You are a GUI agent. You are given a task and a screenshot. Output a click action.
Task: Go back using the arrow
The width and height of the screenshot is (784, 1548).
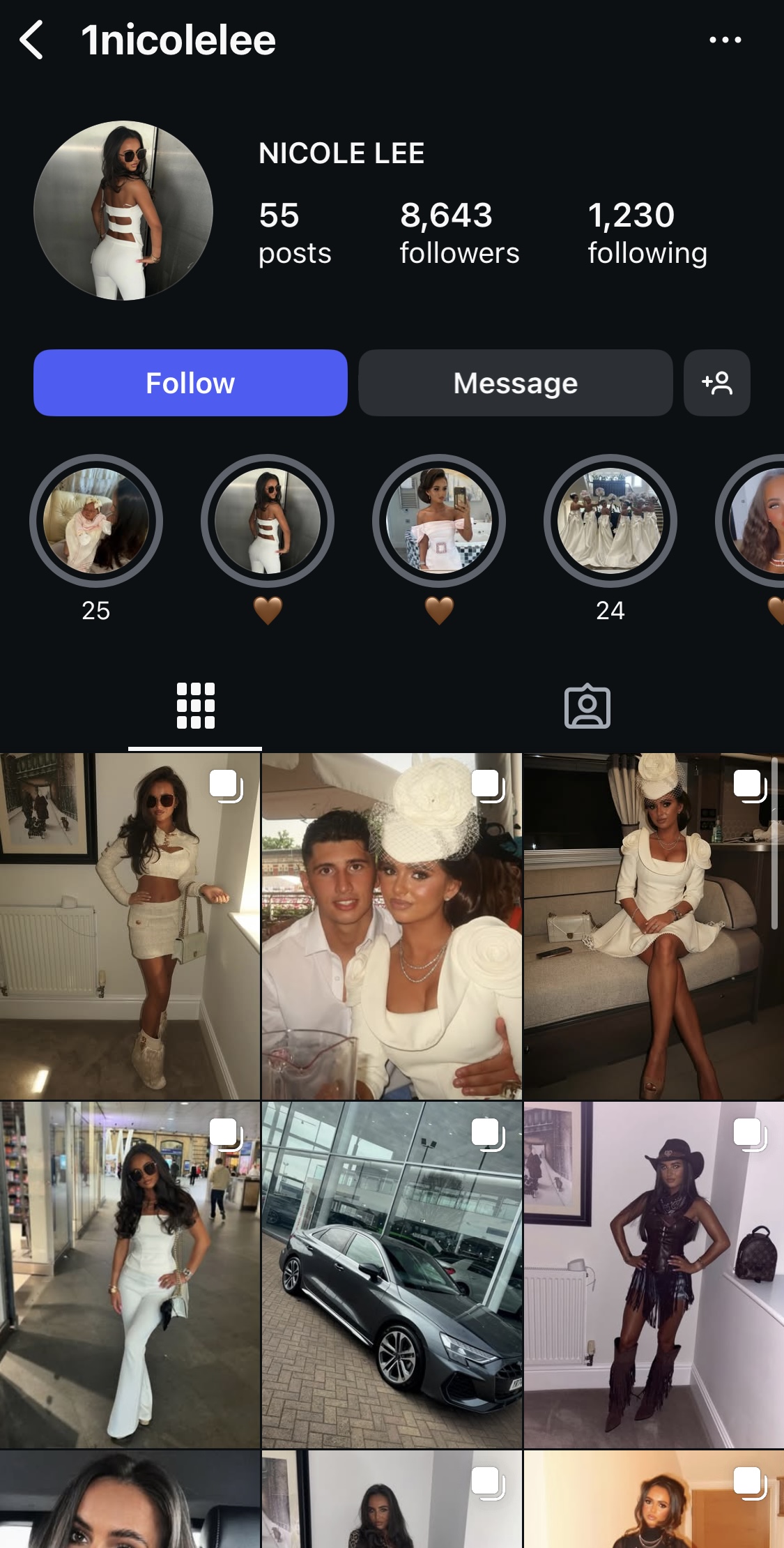pyautogui.click(x=32, y=40)
